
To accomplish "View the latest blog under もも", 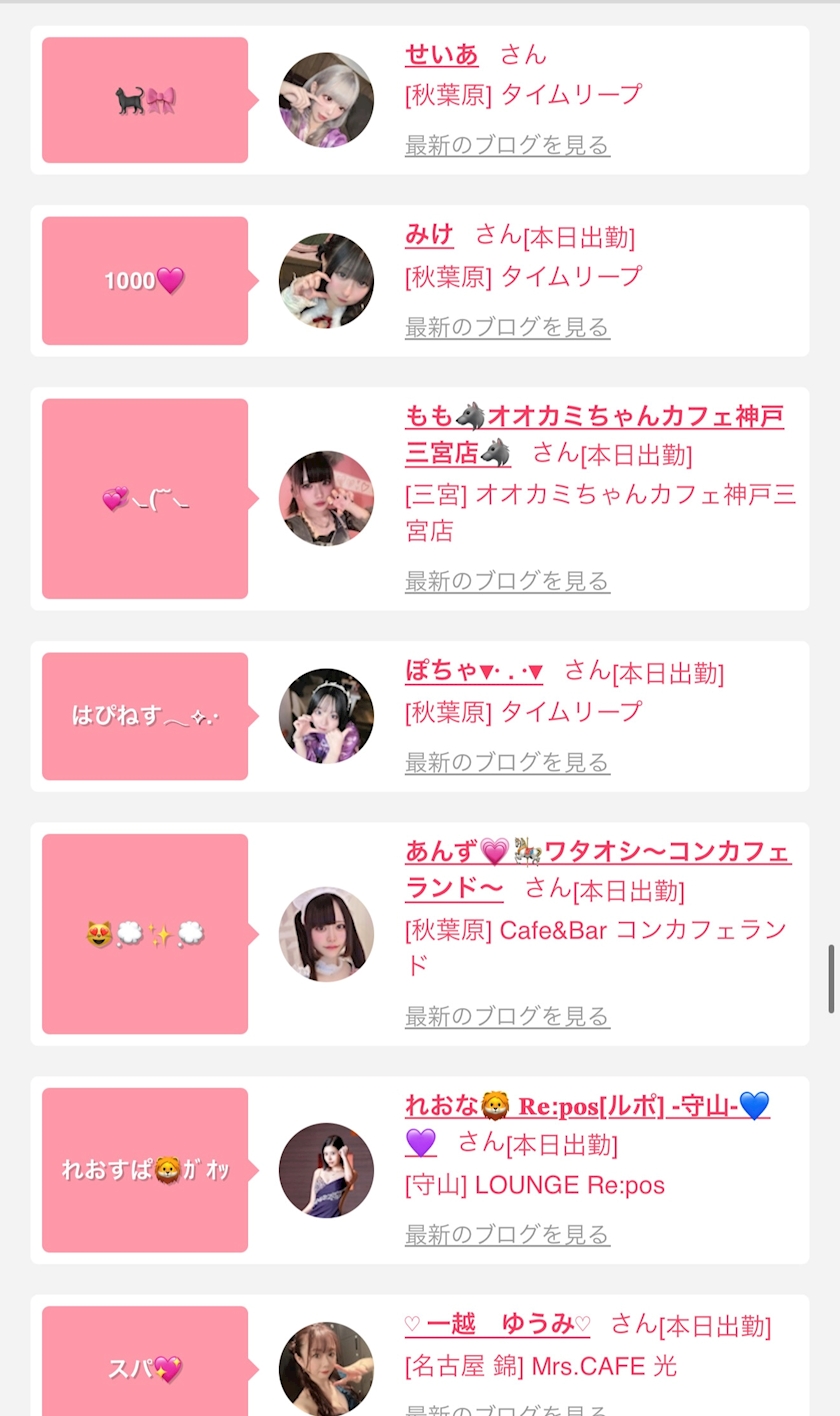I will [x=507, y=581].
